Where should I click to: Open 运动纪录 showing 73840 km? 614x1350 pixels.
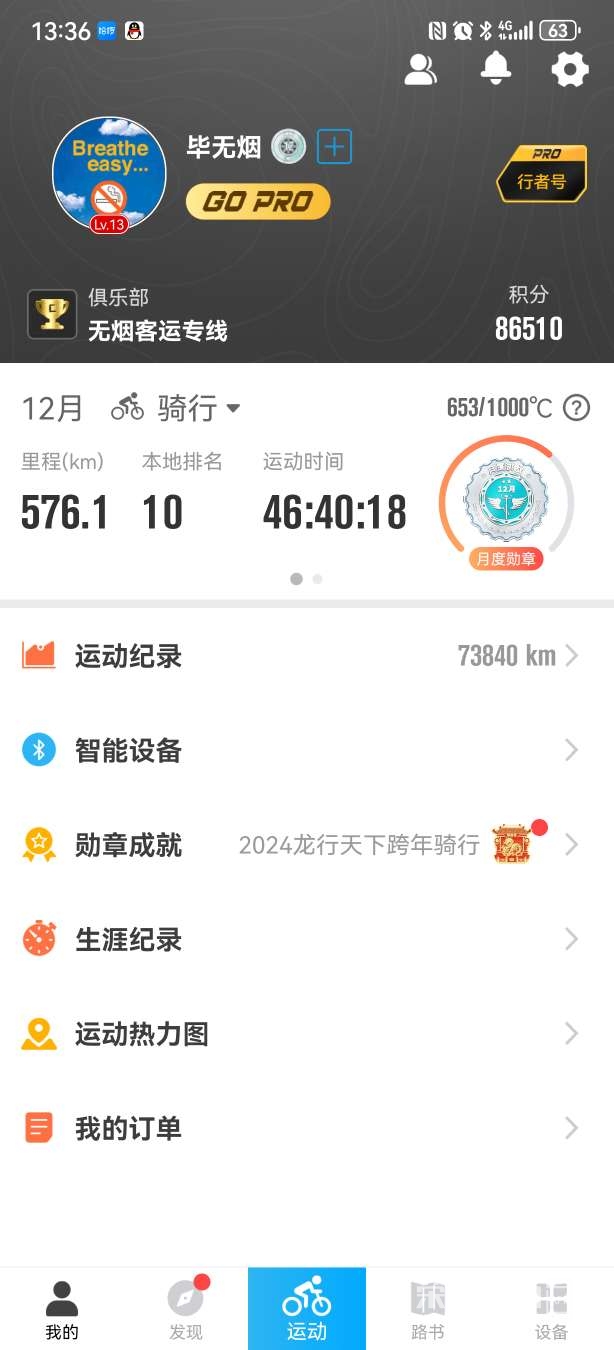point(307,656)
